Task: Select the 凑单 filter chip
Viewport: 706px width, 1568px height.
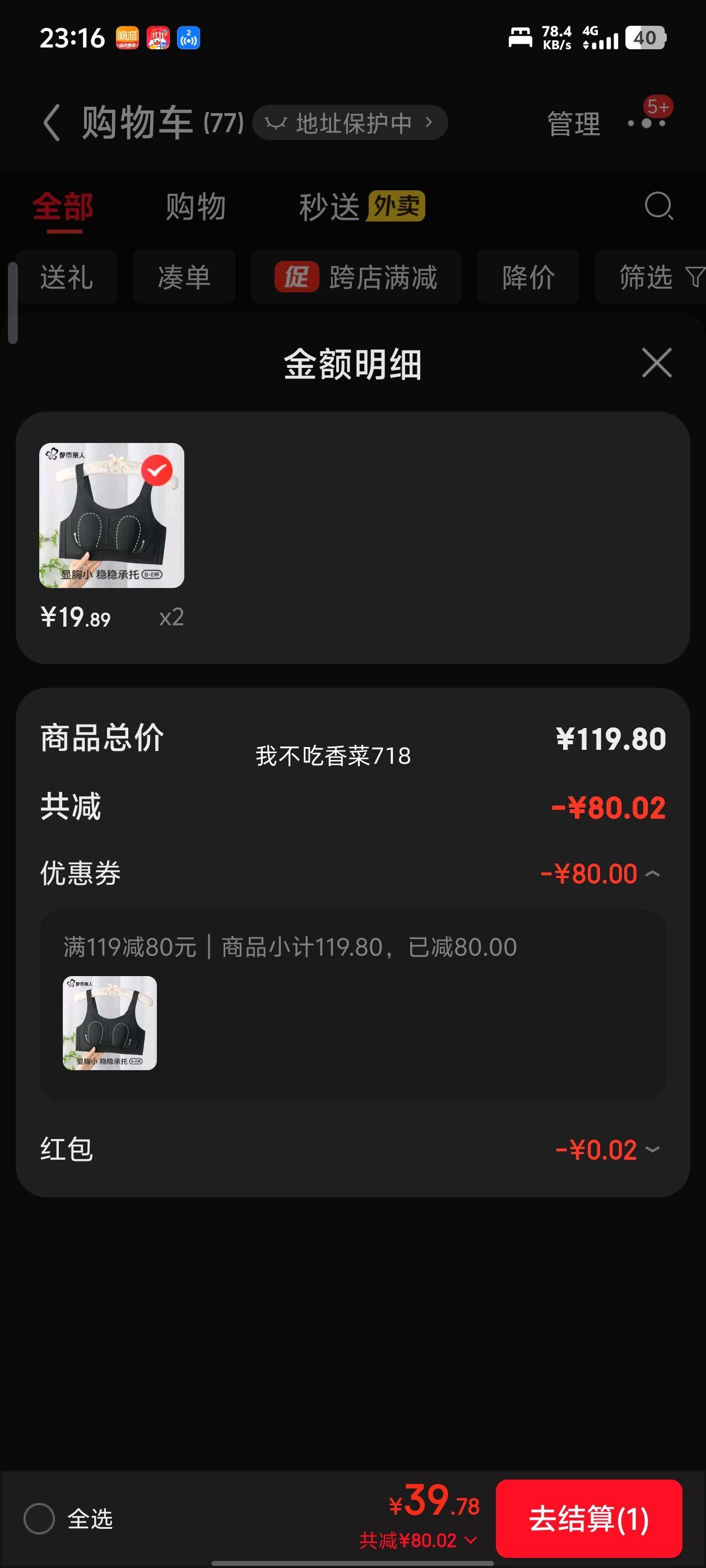Action: pyautogui.click(x=184, y=277)
